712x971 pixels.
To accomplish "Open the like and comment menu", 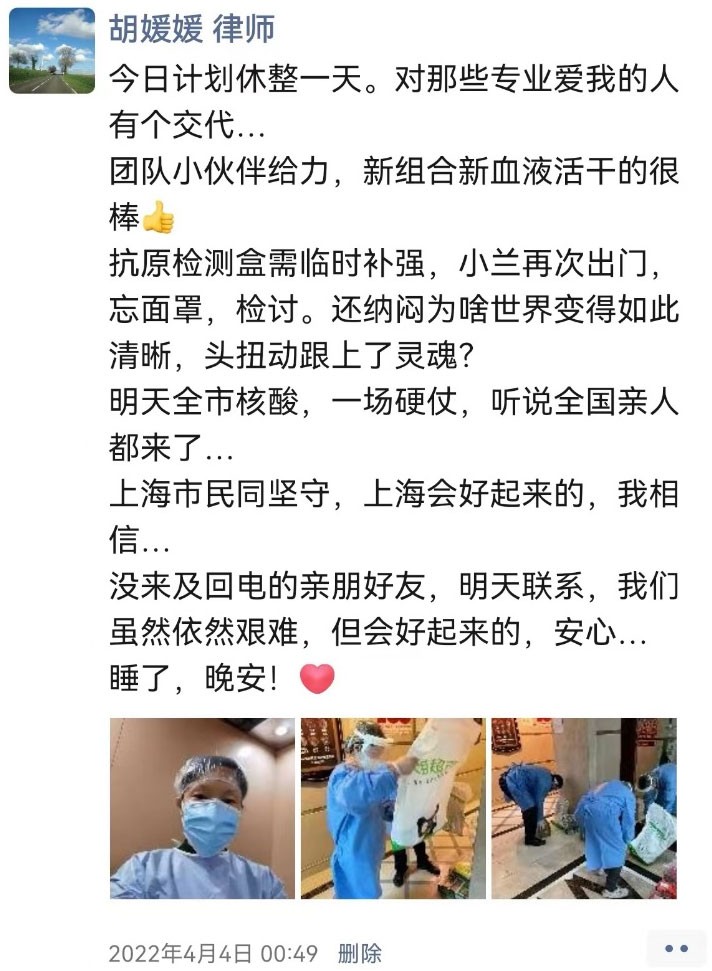I will (676, 948).
